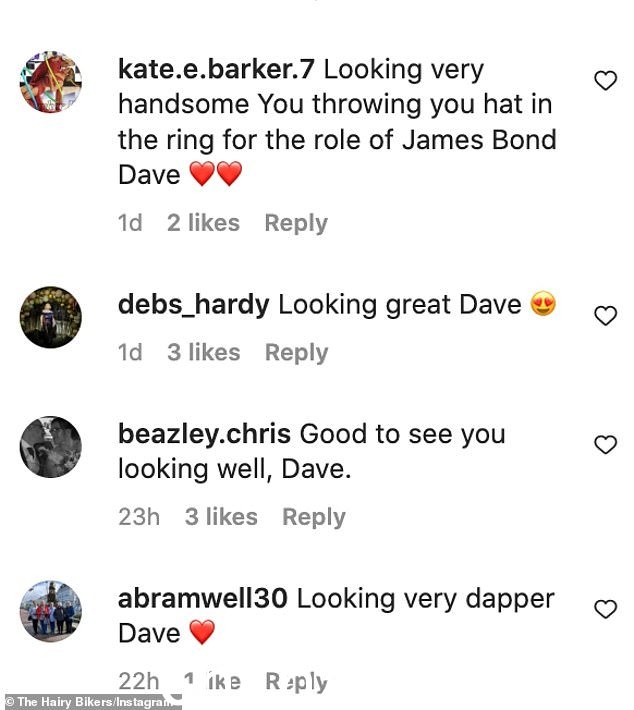Viewport: 634px width, 710px height.
Task: Like beazley.chris's comment
Action: pyautogui.click(x=605, y=445)
